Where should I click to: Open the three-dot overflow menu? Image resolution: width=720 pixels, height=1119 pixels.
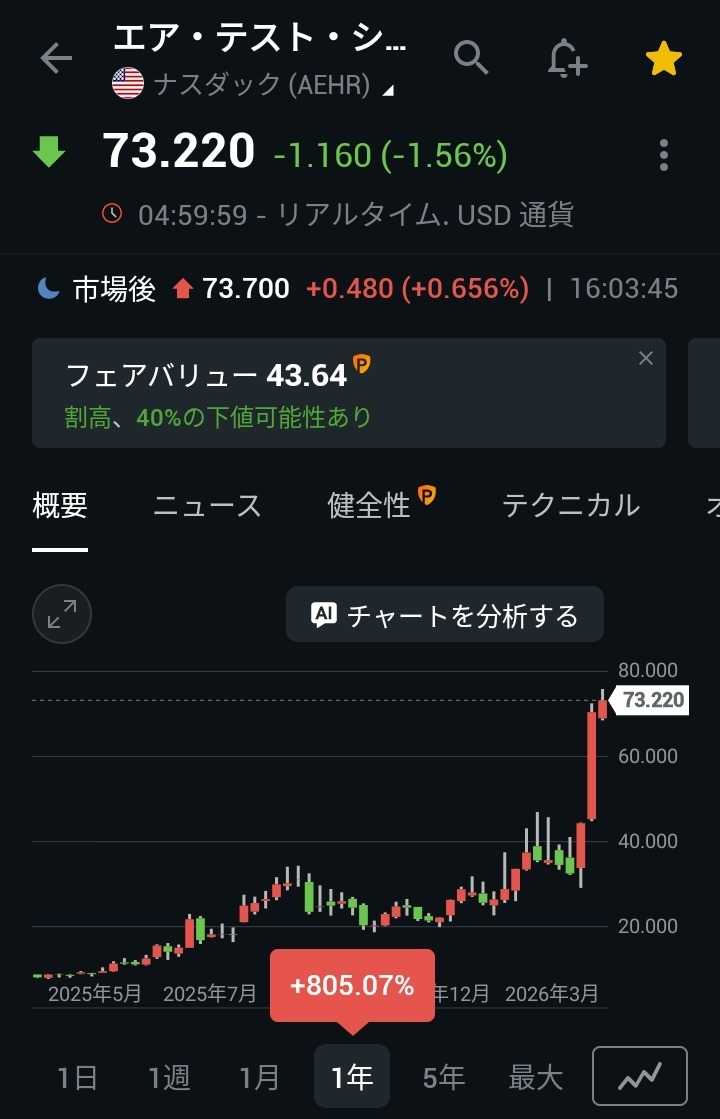(x=663, y=155)
